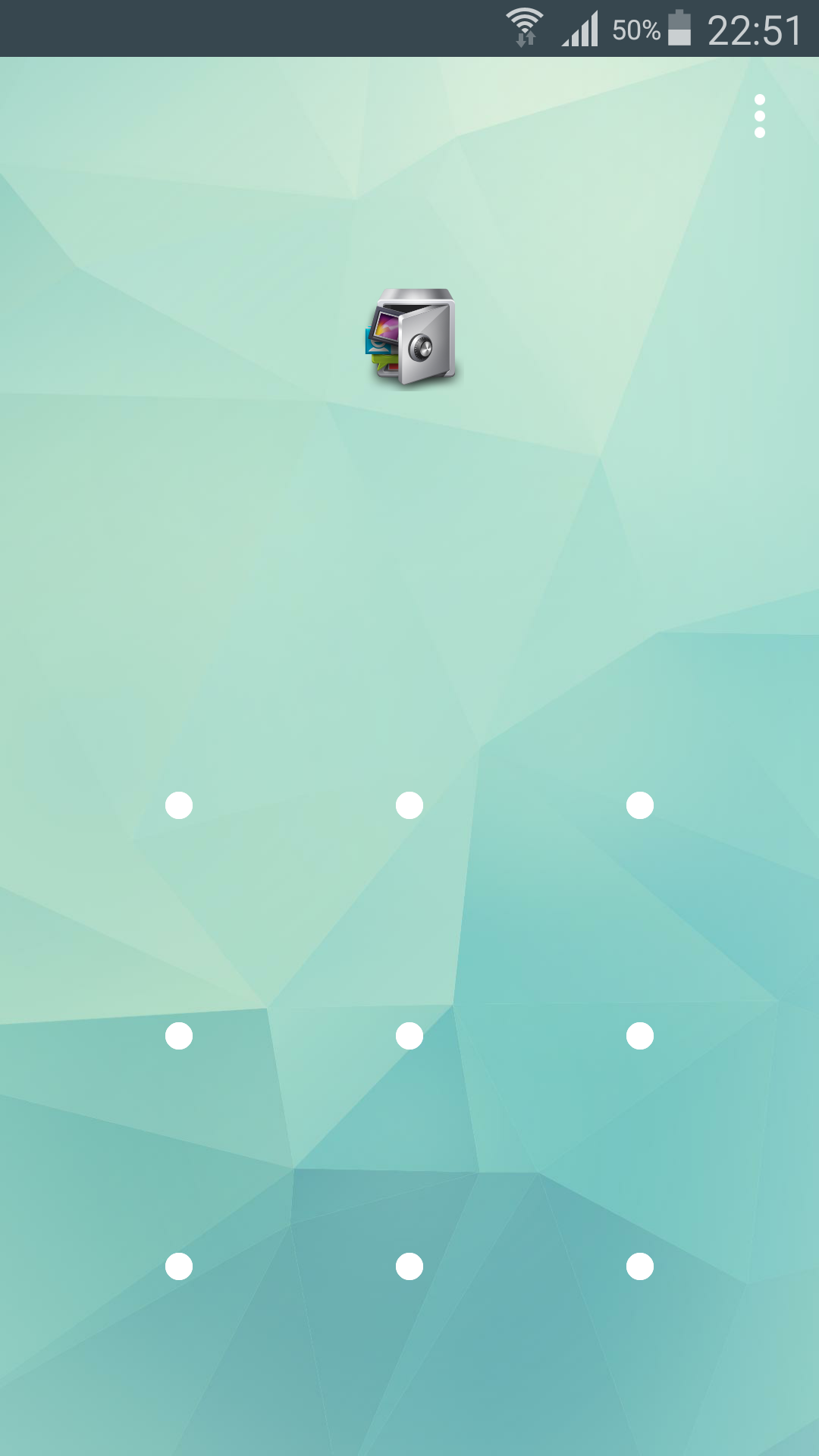Tap the top-center pattern dot
This screenshot has width=819, height=1456.
409,805
